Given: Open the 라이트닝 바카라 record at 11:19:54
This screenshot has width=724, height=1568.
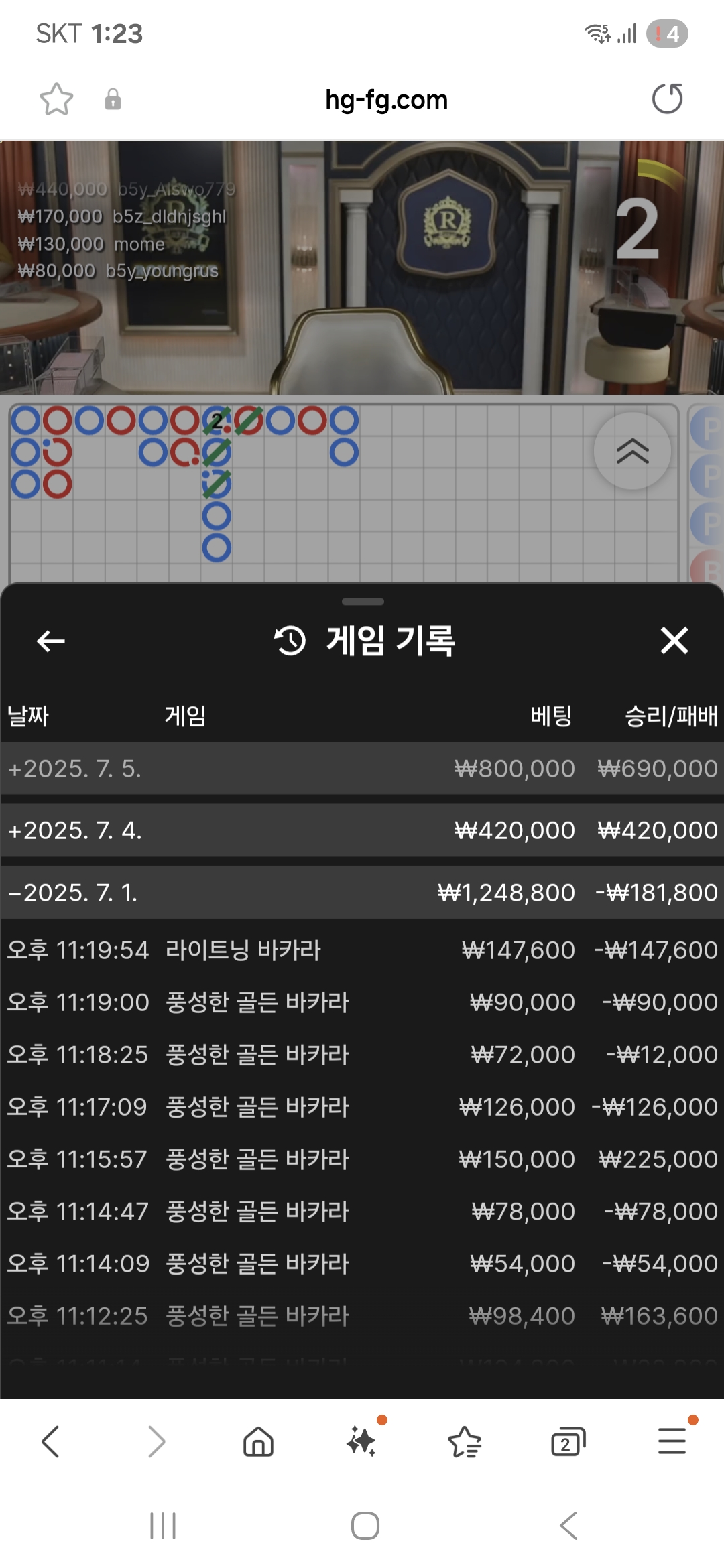Looking at the screenshot, I should [x=362, y=950].
